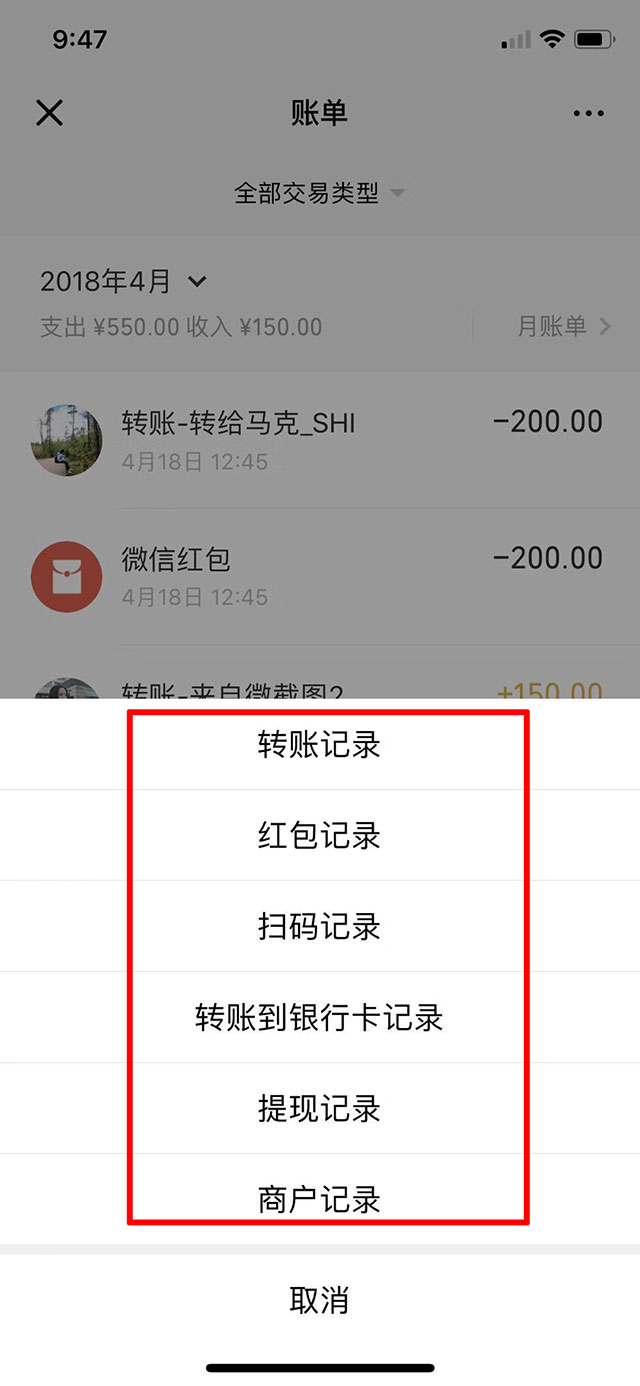The height and width of the screenshot is (1386, 640).
Task: Choose 扫码记录 in the action sheet
Action: pos(319,926)
